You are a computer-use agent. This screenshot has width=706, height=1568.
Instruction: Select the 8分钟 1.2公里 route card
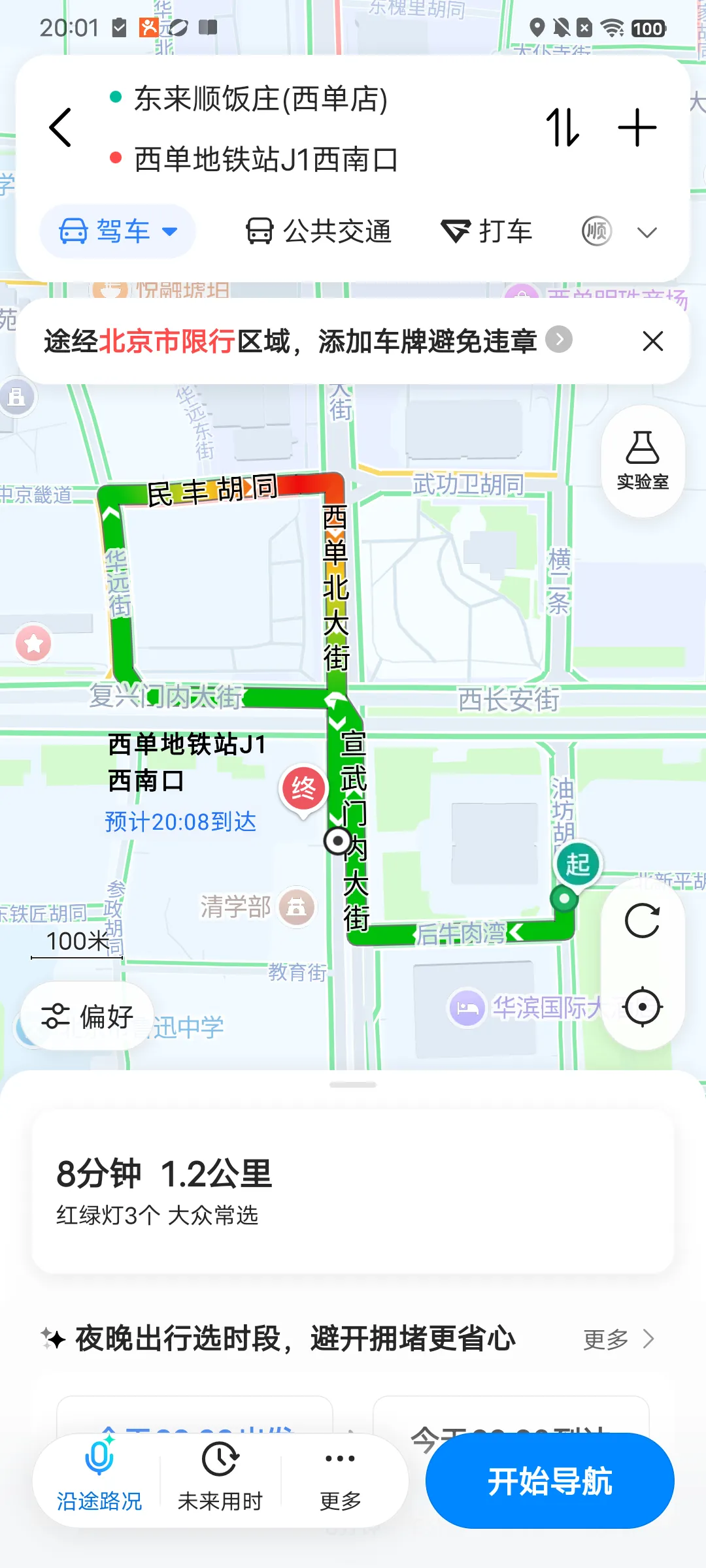[353, 1190]
